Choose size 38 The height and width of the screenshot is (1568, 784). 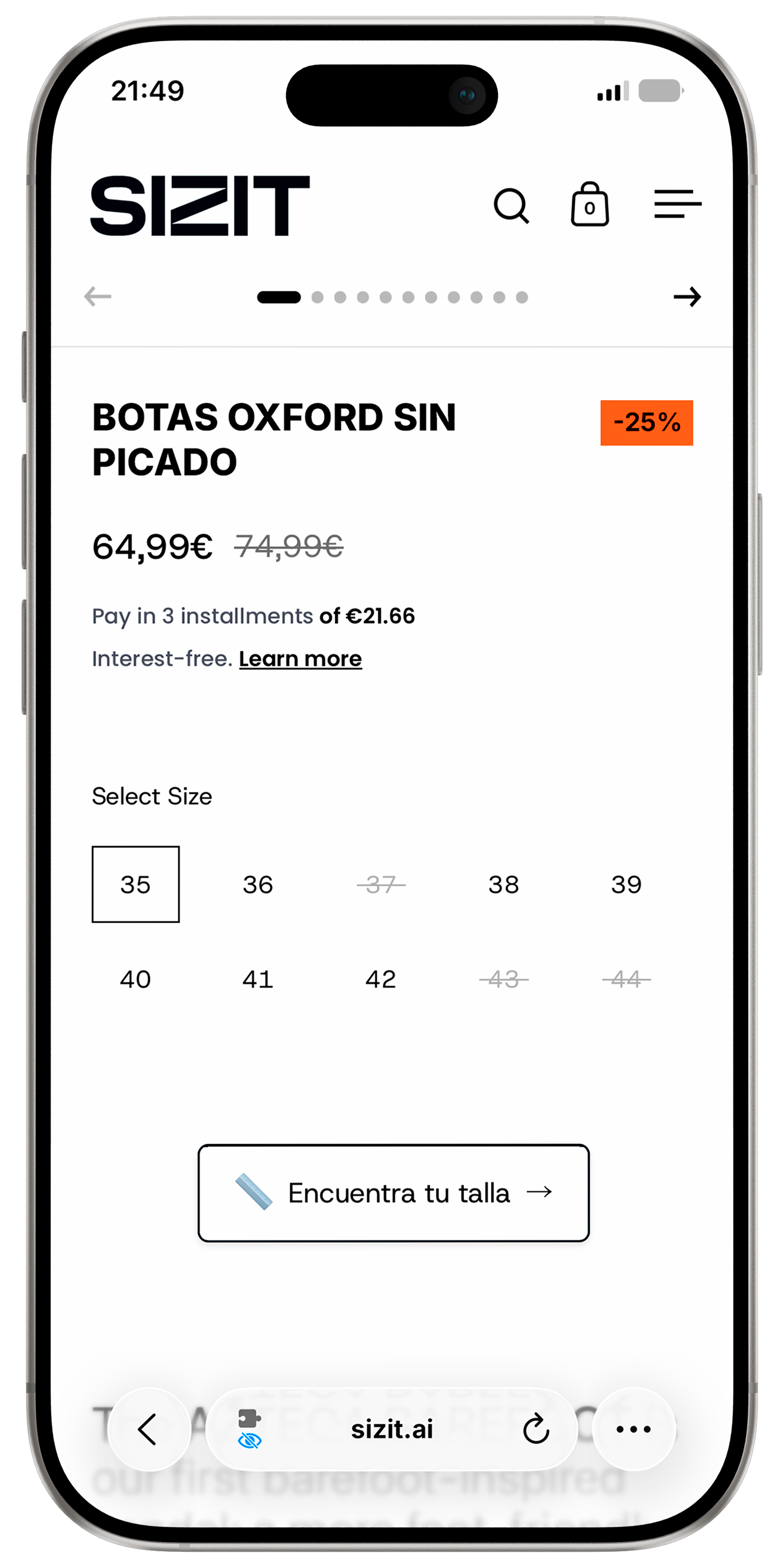click(x=503, y=884)
